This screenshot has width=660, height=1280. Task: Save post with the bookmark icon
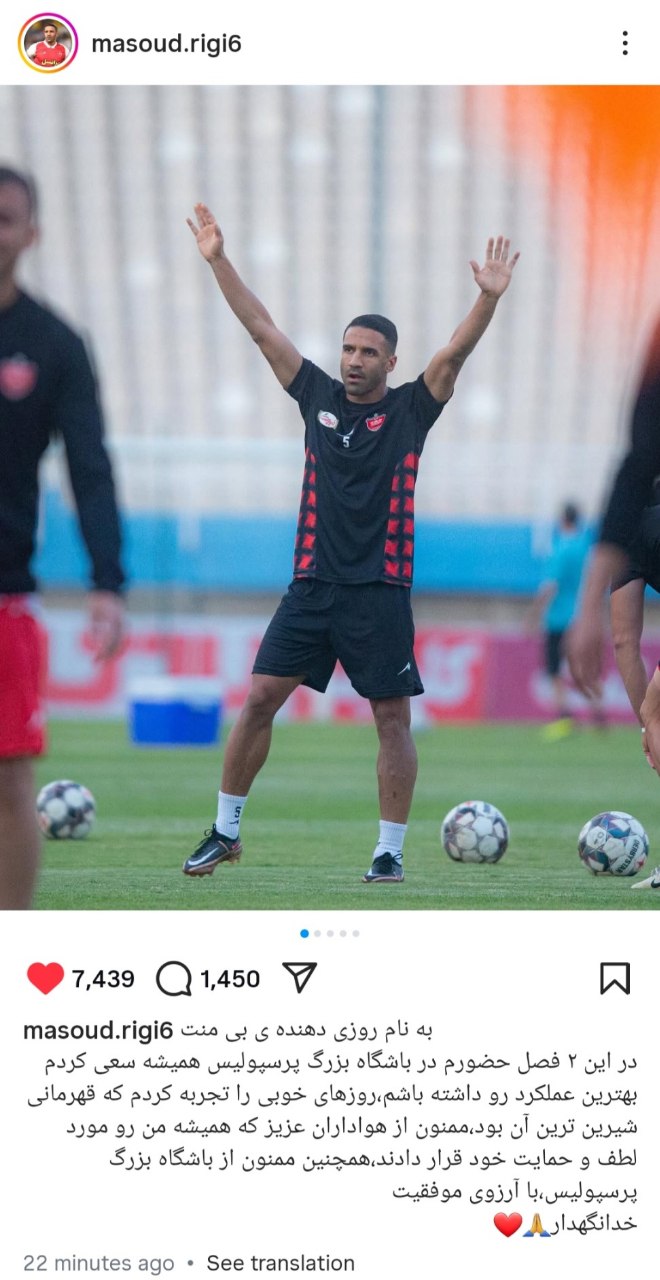[615, 978]
